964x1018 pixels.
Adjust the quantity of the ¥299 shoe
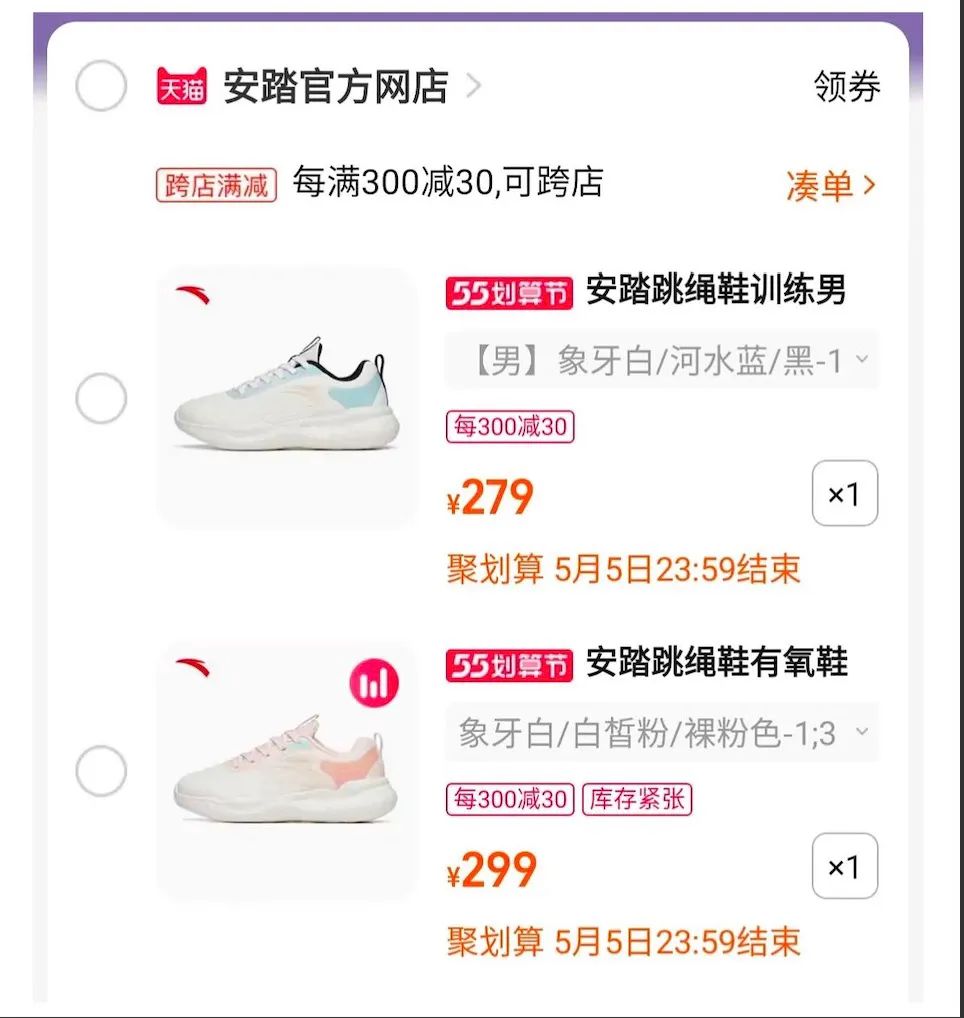pos(844,866)
